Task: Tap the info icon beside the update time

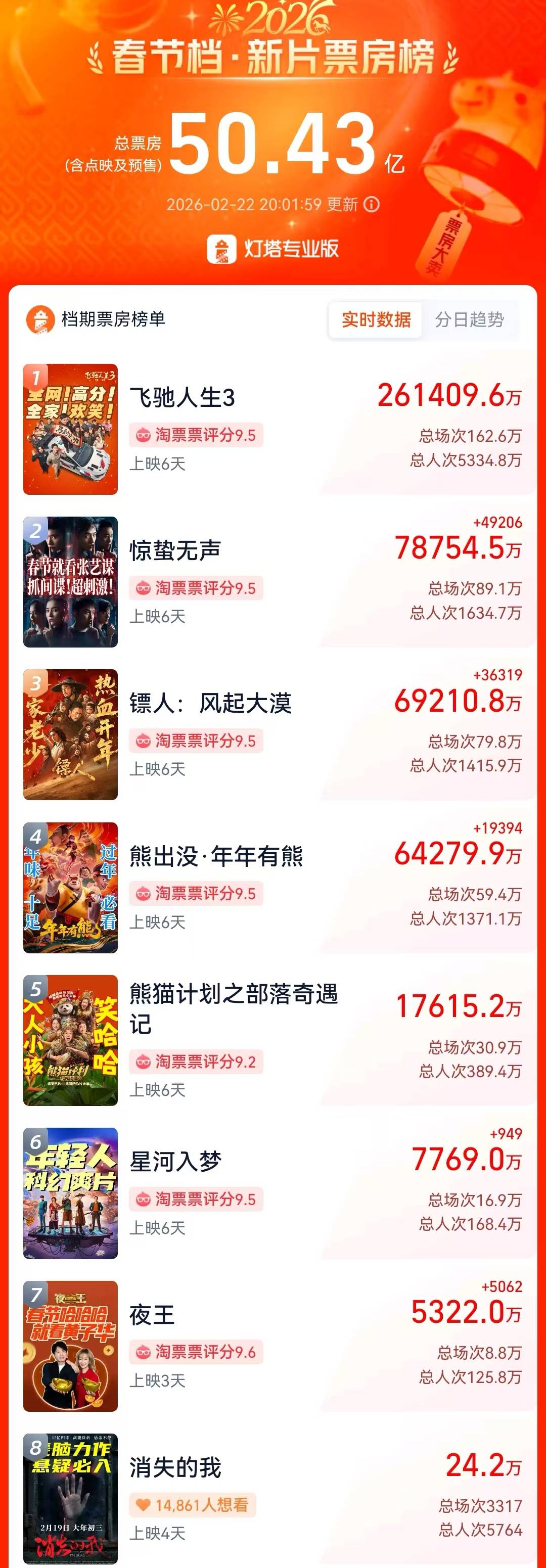Action: 371,205
